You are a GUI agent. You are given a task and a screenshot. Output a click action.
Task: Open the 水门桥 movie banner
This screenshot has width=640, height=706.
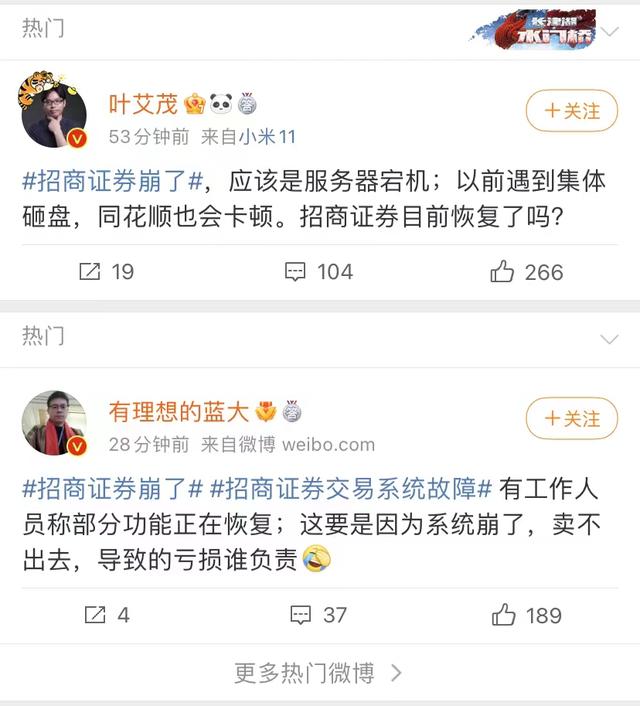533,30
